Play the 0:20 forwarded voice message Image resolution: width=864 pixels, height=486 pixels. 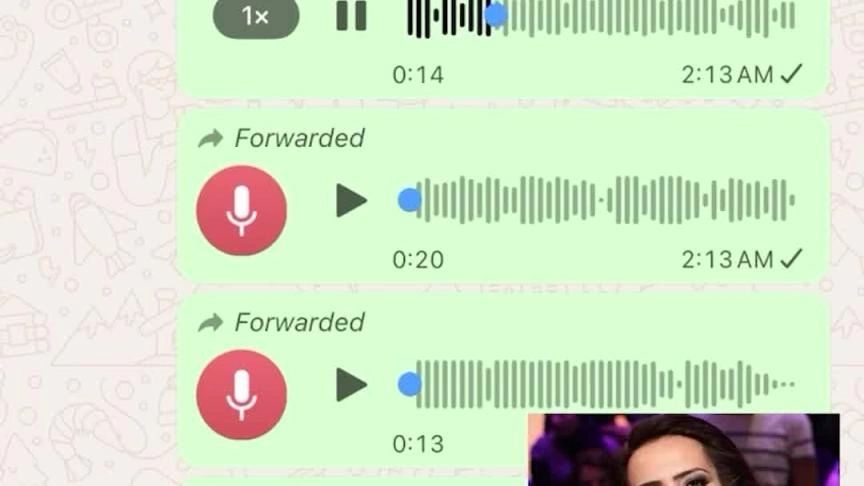pos(351,200)
